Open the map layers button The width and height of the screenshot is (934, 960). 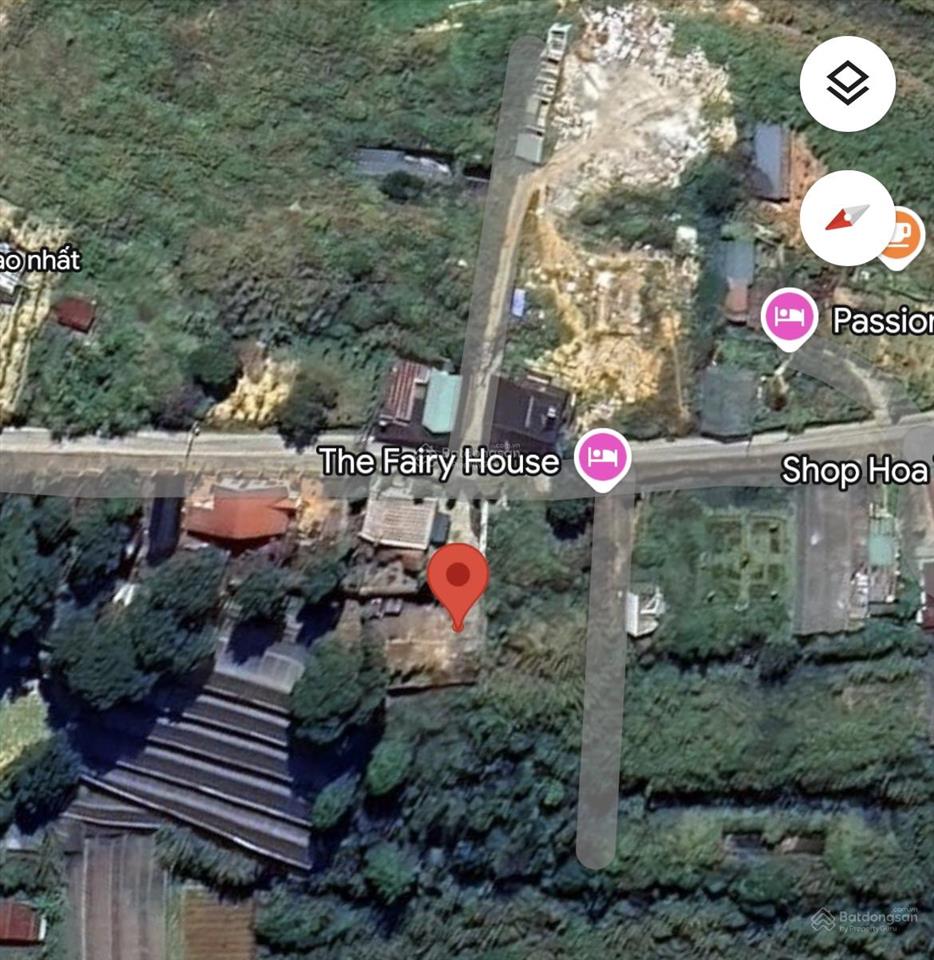[x=847, y=84]
